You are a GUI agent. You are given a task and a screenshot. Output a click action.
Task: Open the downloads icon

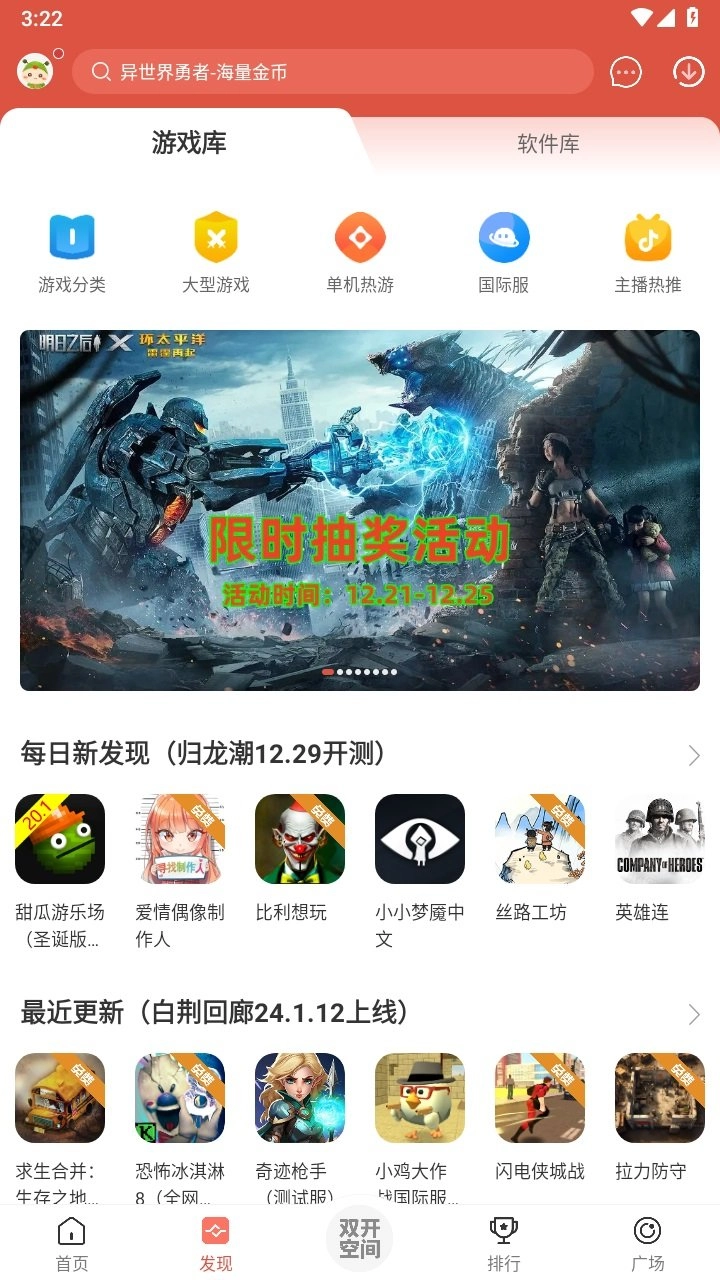[688, 72]
